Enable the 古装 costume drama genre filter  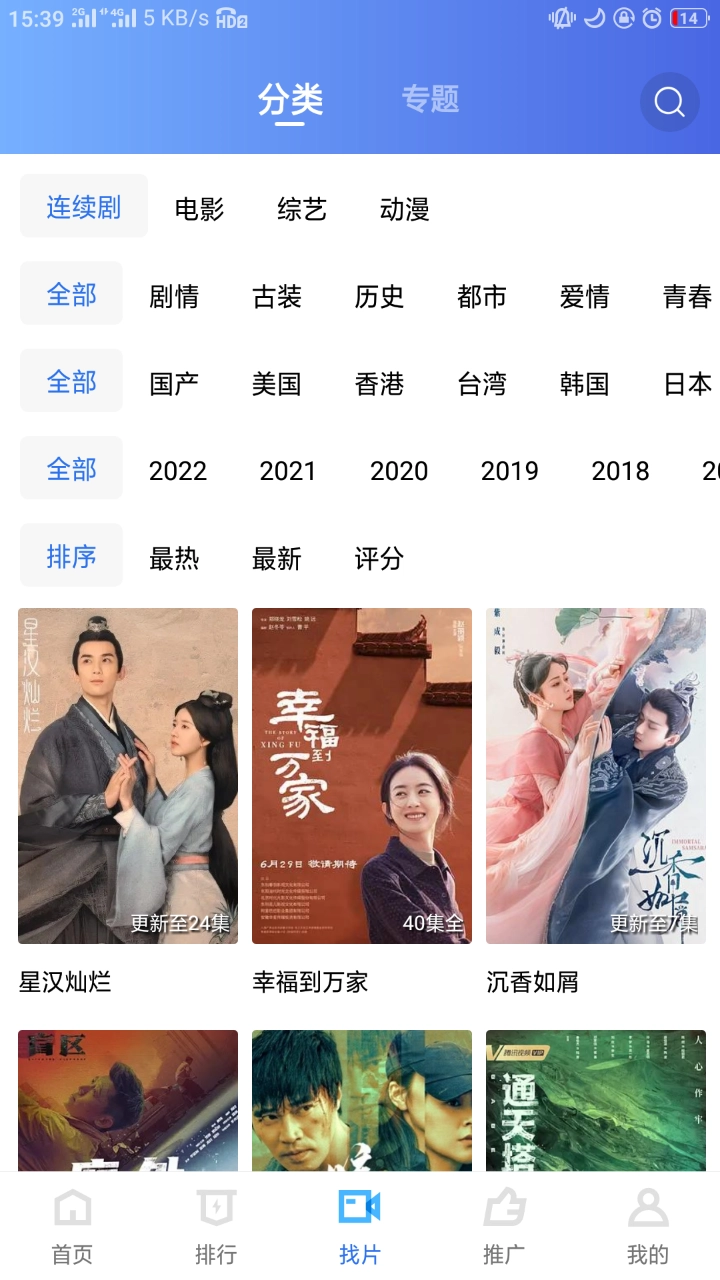coord(276,296)
